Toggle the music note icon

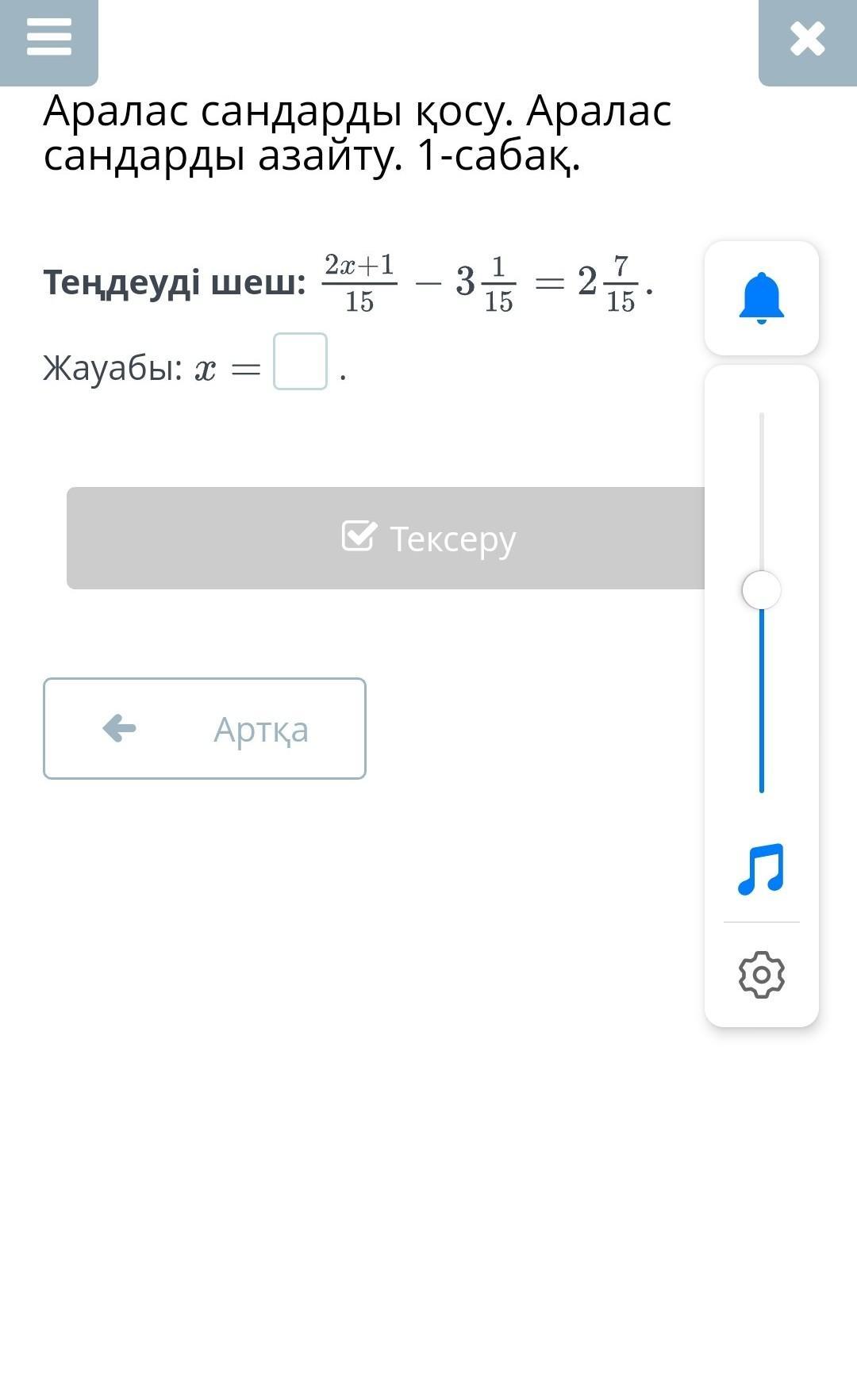coord(761,869)
